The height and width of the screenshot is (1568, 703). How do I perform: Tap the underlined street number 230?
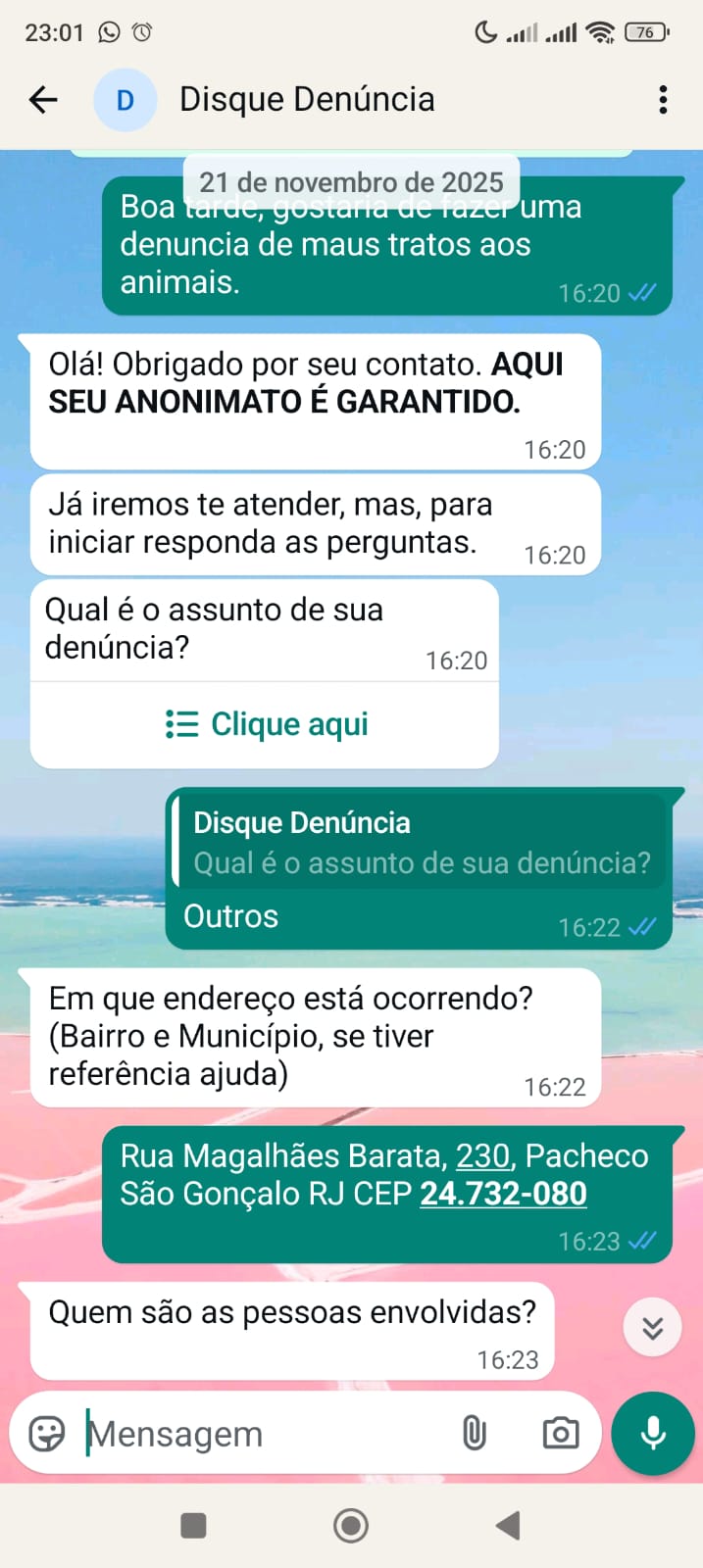tap(482, 1156)
